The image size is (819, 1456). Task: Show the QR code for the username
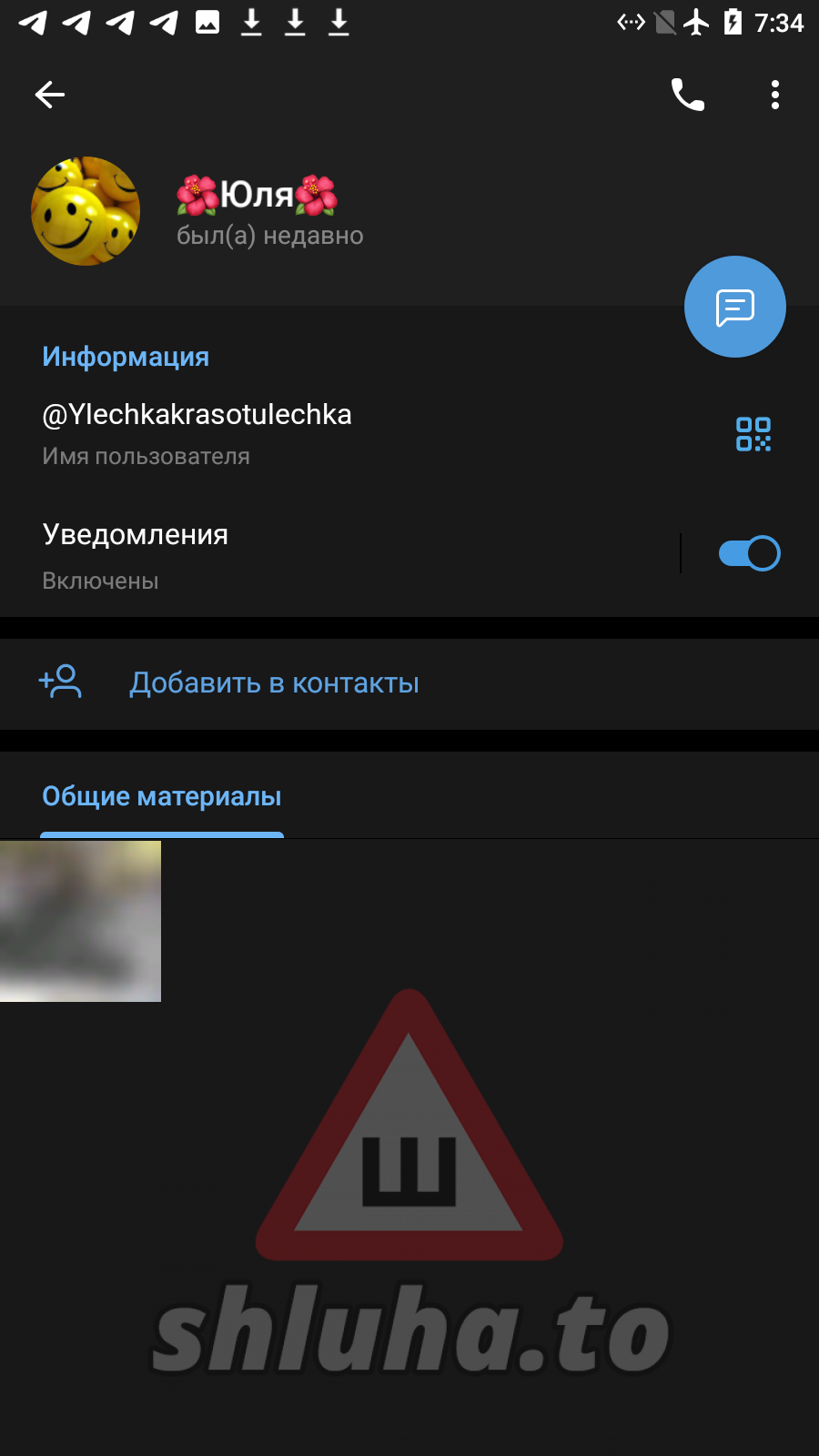(x=753, y=434)
